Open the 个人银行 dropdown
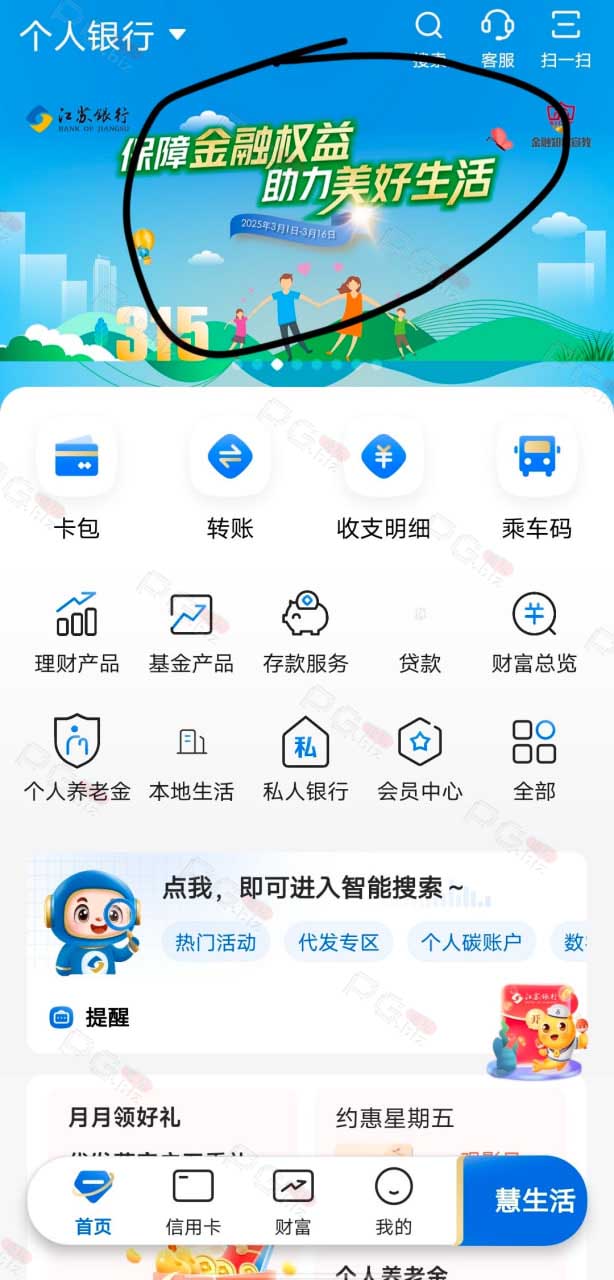614x1280 pixels. pos(102,35)
